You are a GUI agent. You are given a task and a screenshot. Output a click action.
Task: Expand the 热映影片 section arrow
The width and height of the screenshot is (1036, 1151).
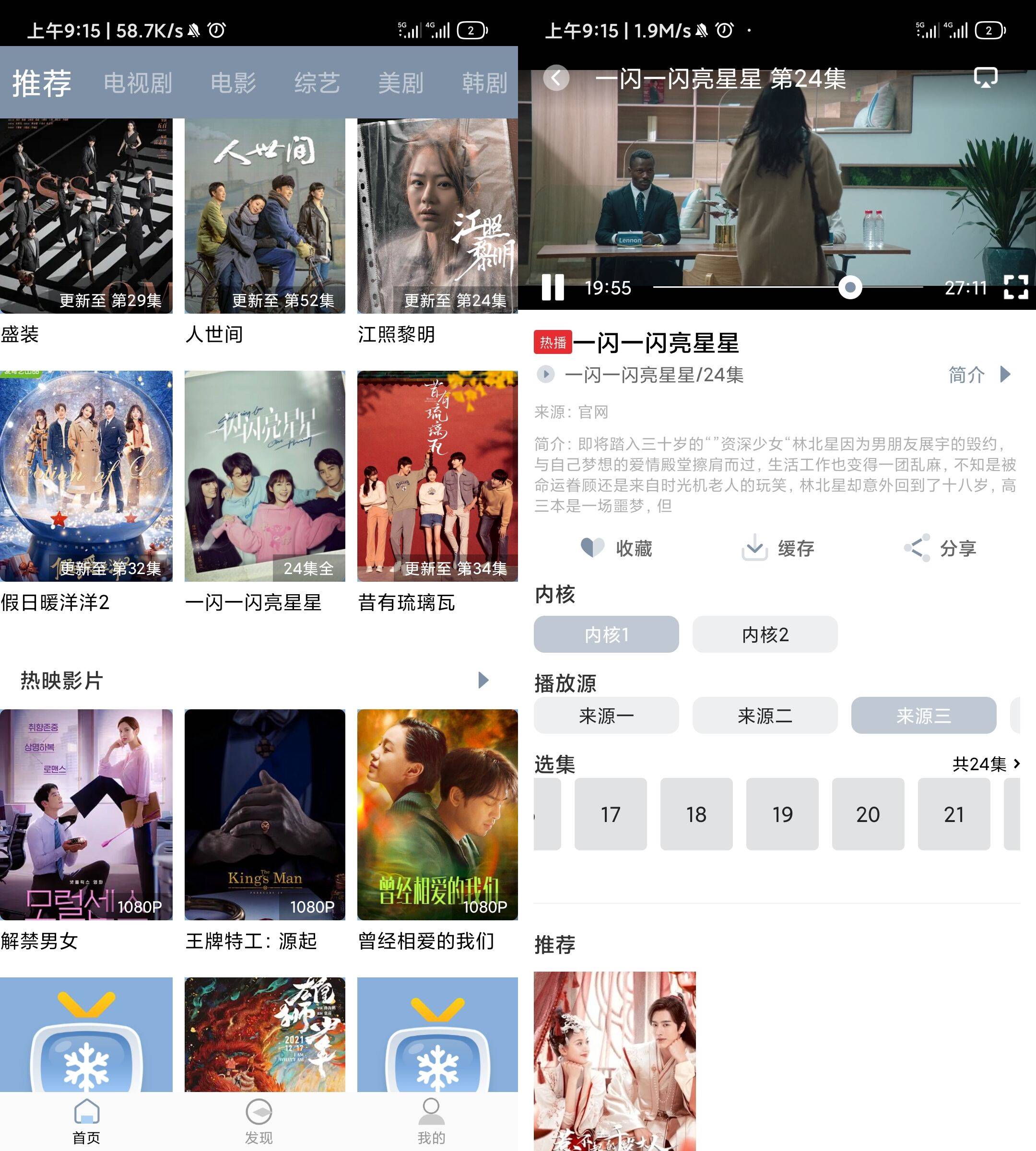point(483,680)
